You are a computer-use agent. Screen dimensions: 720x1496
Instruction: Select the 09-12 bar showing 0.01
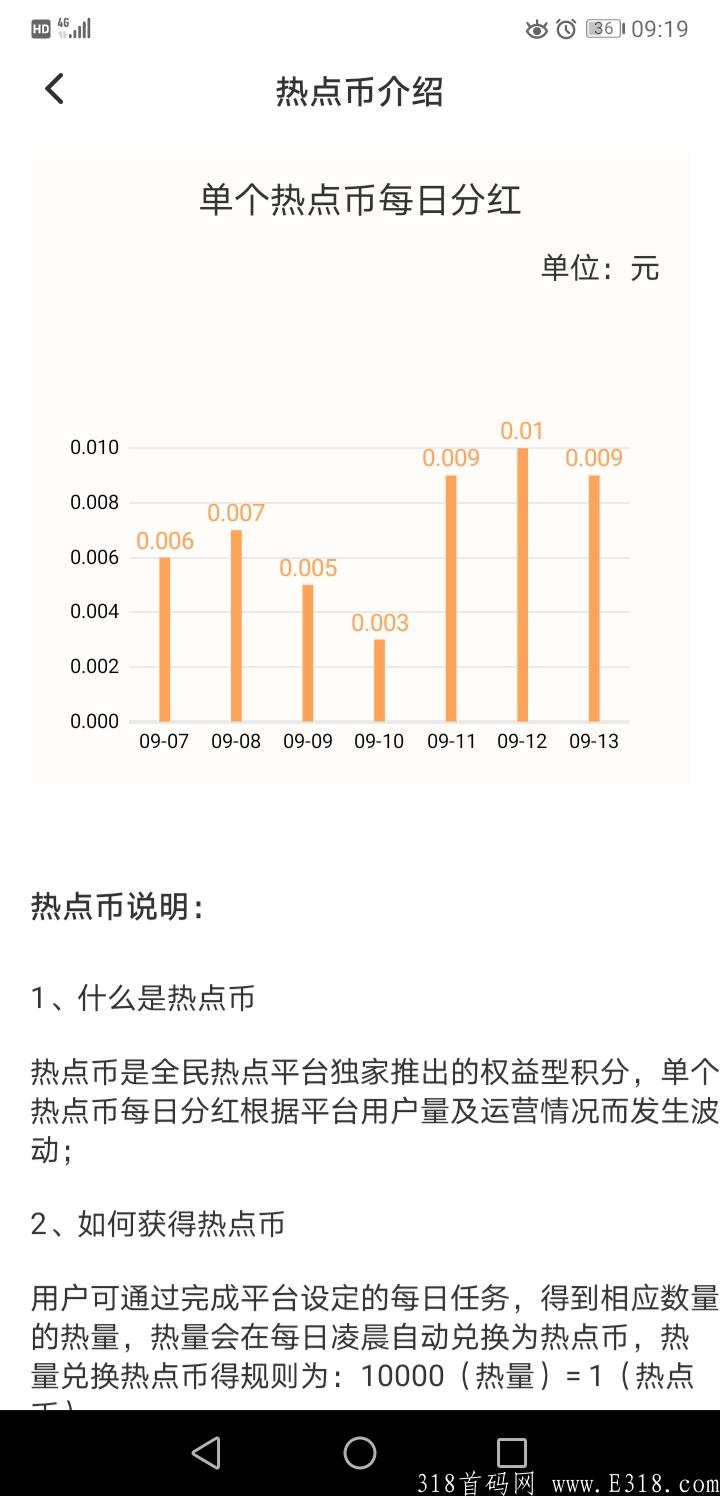(x=520, y=582)
